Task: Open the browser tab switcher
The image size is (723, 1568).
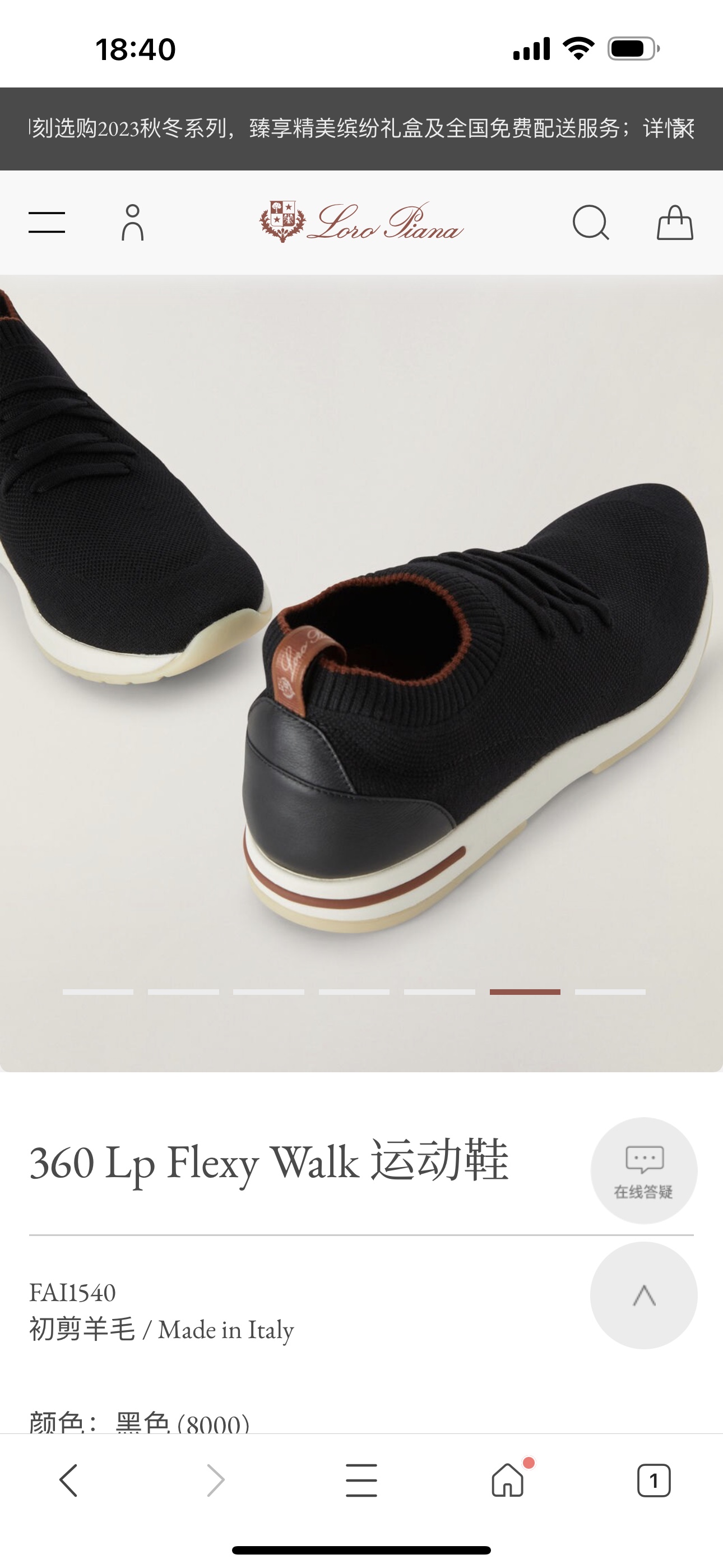Action: [x=654, y=1481]
